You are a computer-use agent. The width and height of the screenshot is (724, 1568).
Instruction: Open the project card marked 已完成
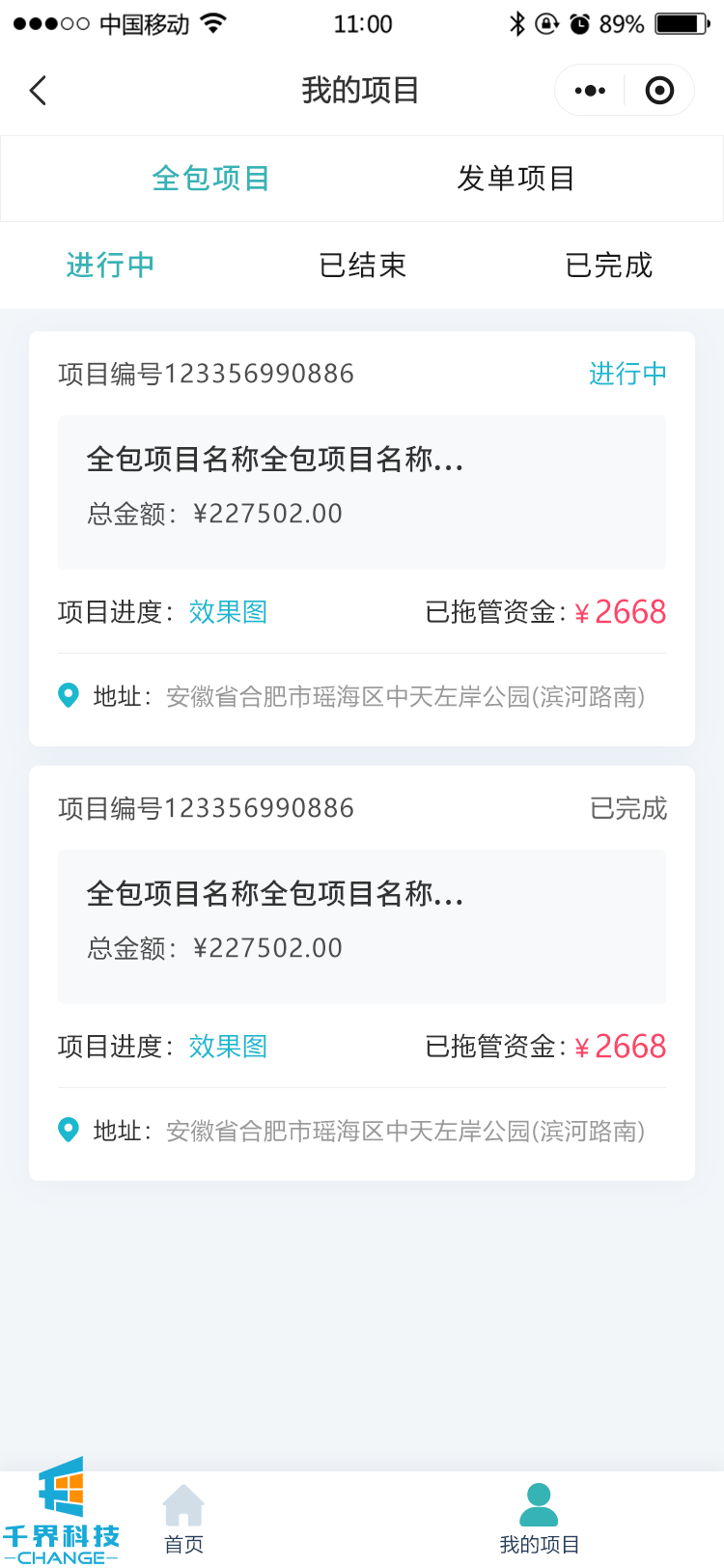click(x=362, y=927)
